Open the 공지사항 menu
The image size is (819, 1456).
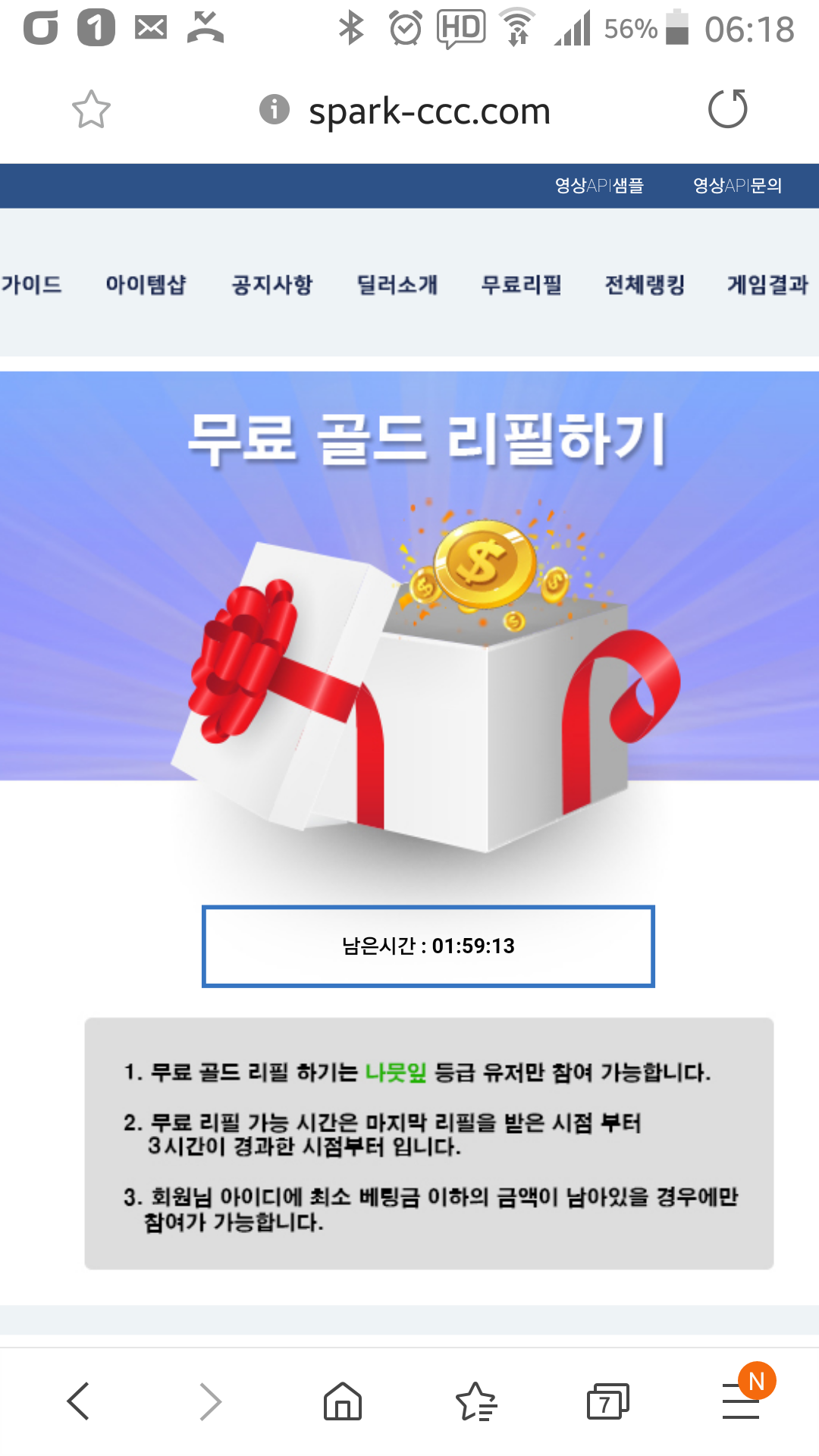click(271, 285)
